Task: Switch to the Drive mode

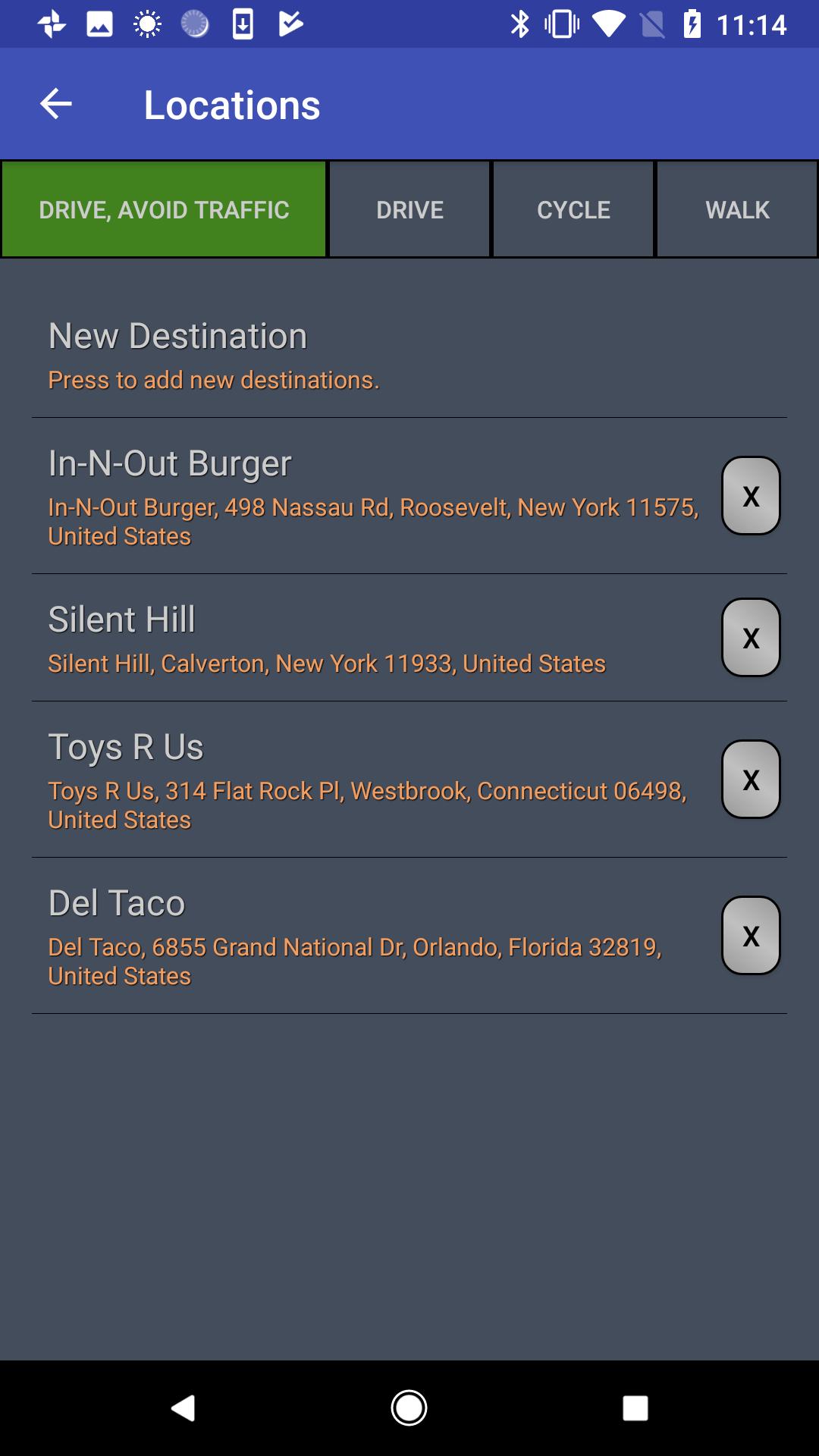Action: click(409, 209)
